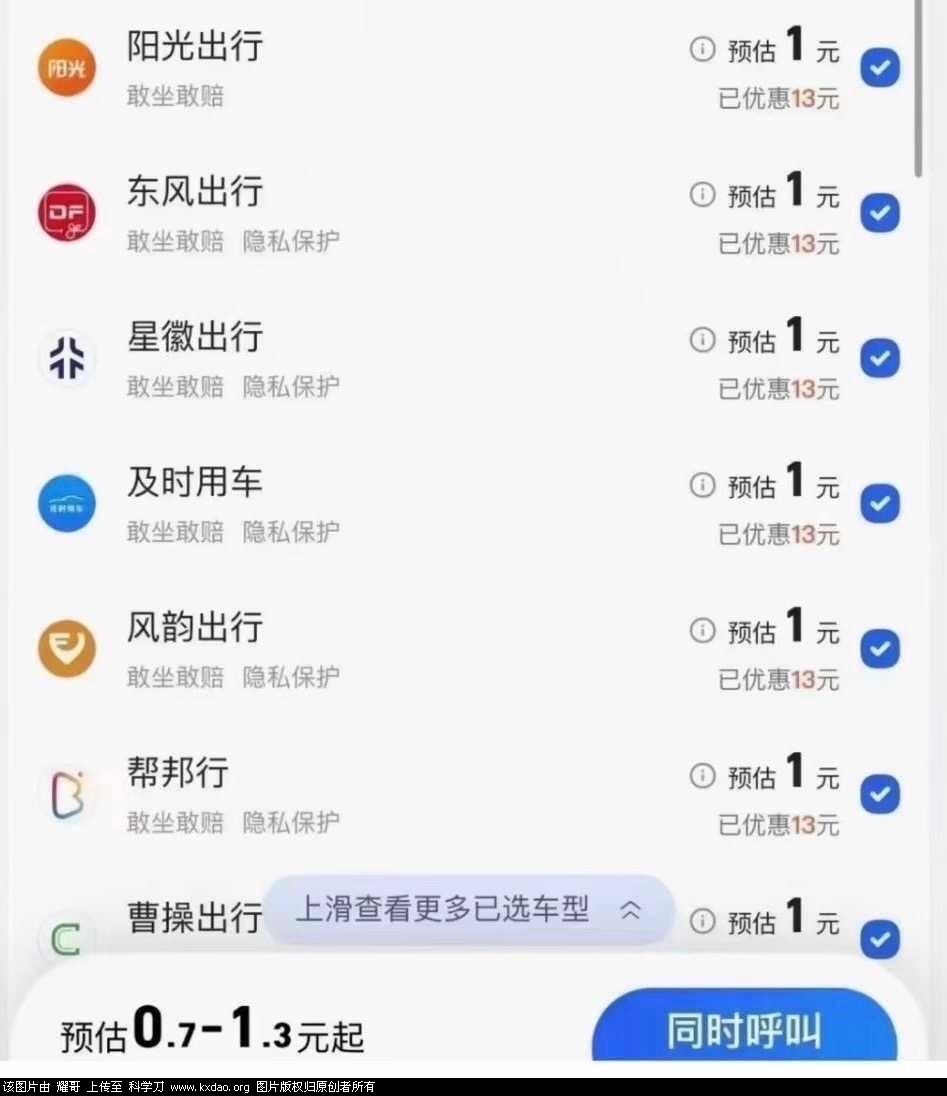The image size is (947, 1096).
Task: Uncheck the 东风出行 checkbox
Action: pos(880,213)
